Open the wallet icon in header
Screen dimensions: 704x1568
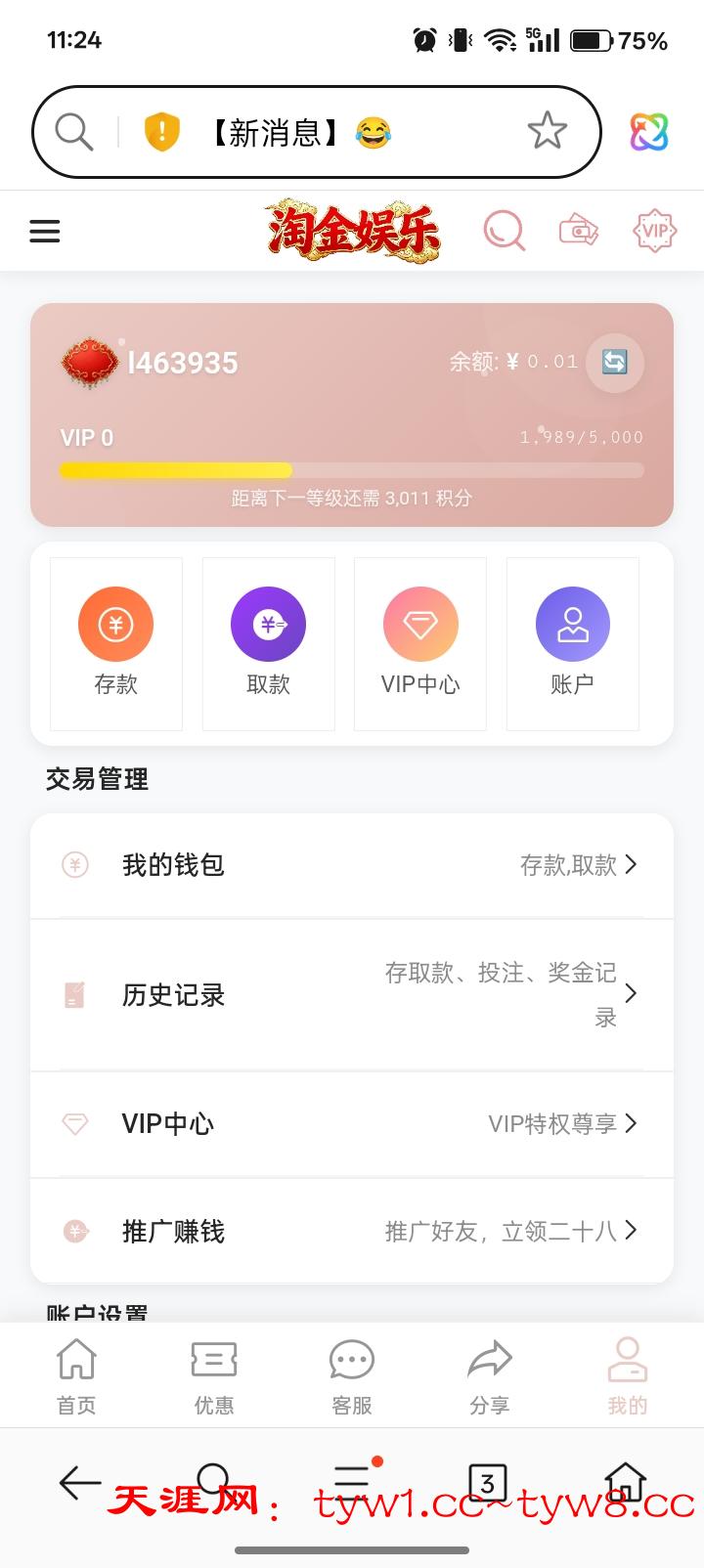pyautogui.click(x=579, y=232)
